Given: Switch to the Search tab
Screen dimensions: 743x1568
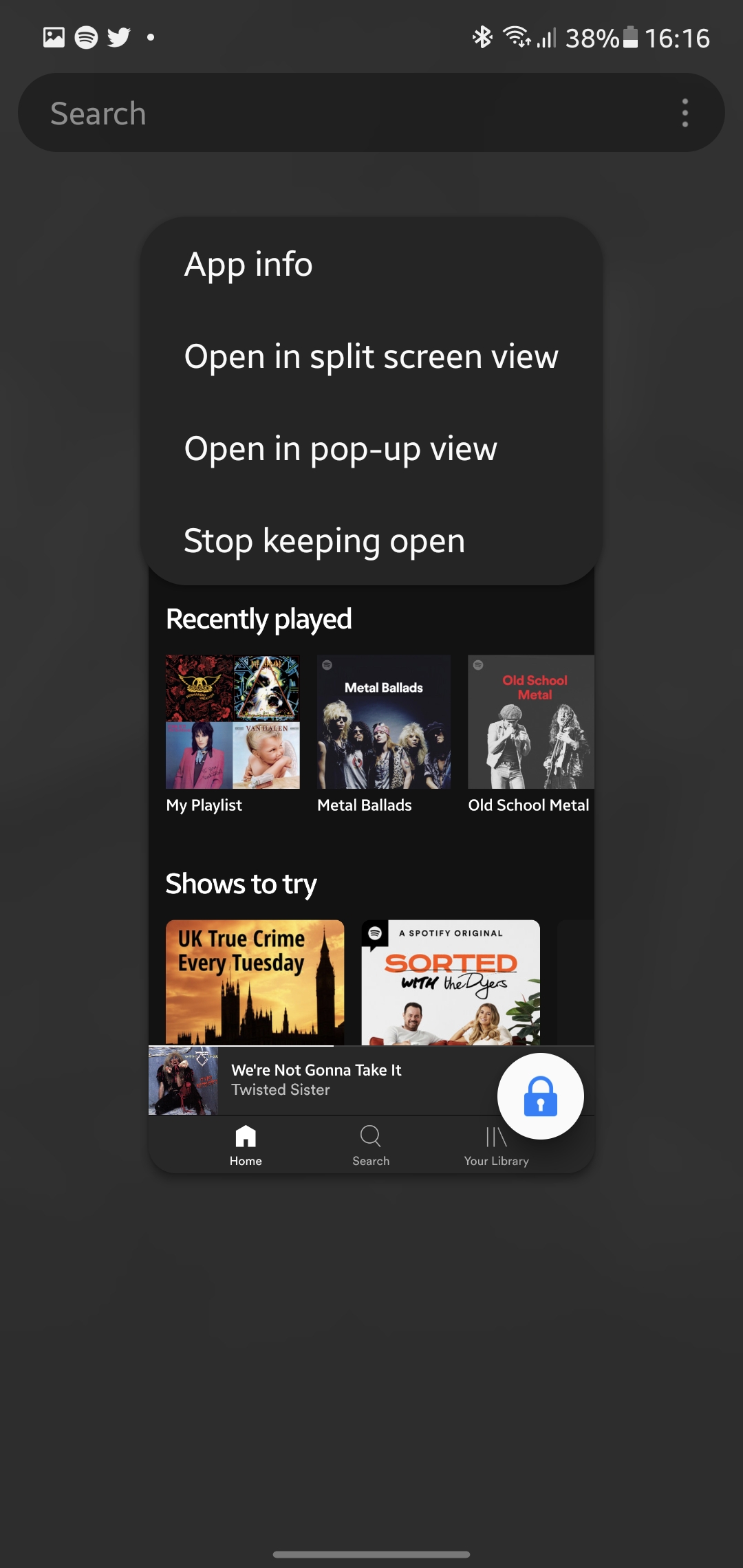Looking at the screenshot, I should 371,1146.
